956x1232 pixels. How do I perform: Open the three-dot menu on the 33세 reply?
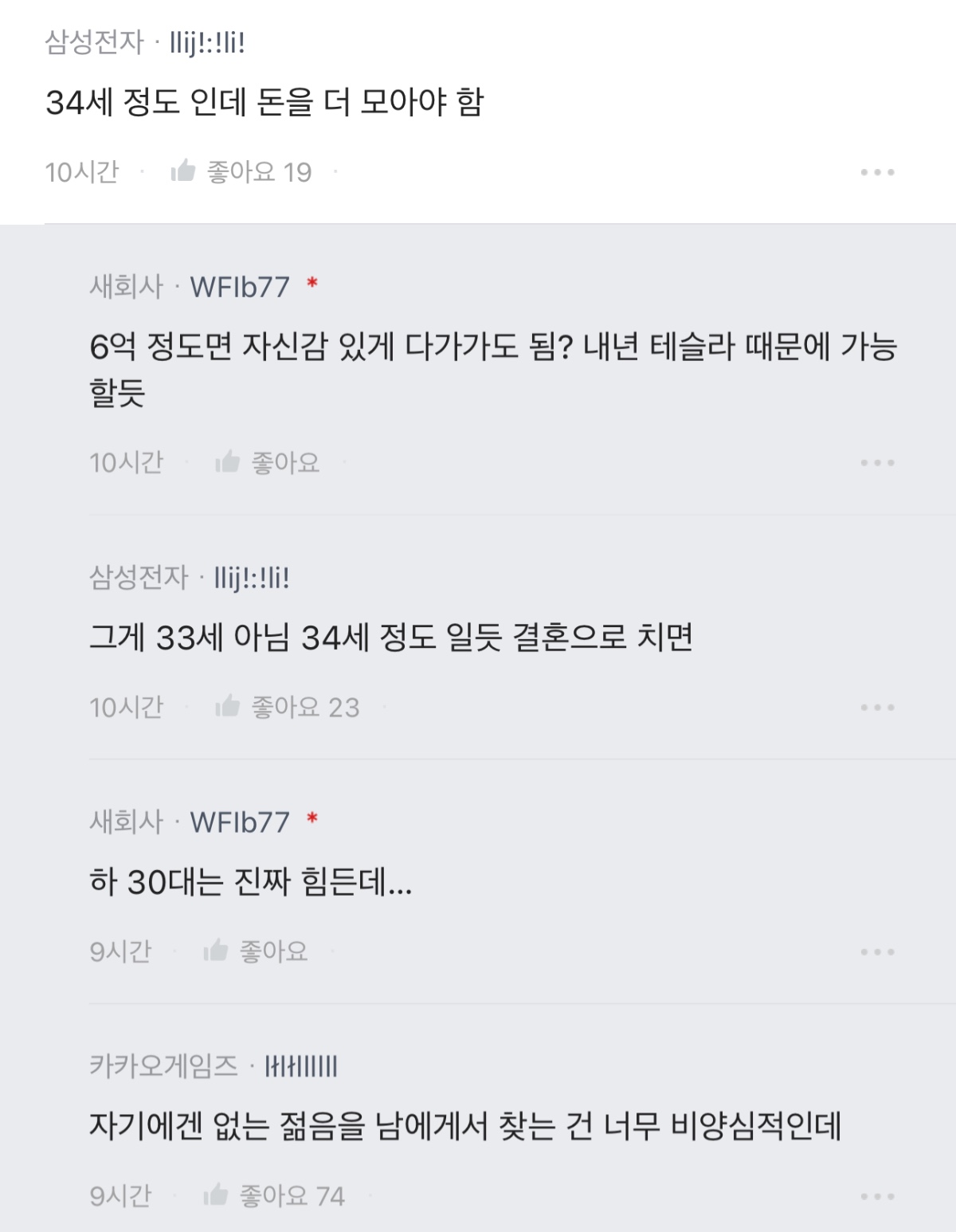[878, 706]
